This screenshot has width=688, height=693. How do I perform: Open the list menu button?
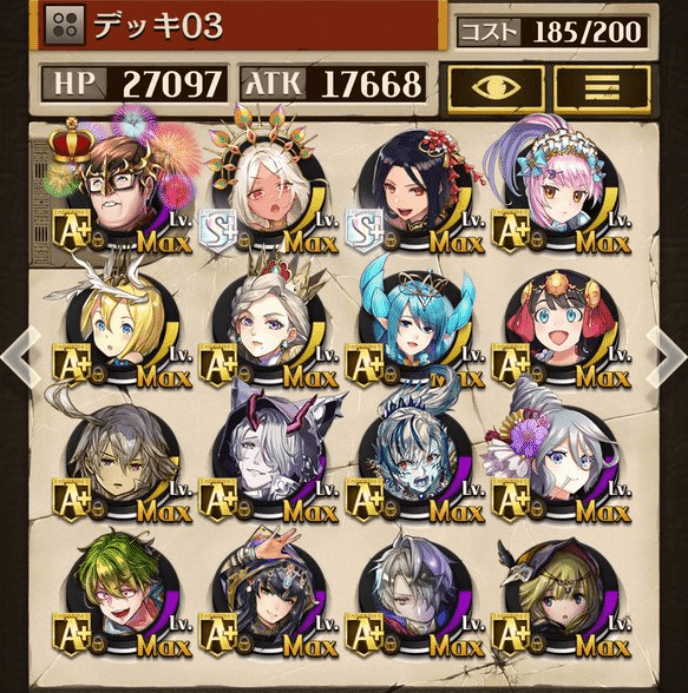tap(601, 88)
